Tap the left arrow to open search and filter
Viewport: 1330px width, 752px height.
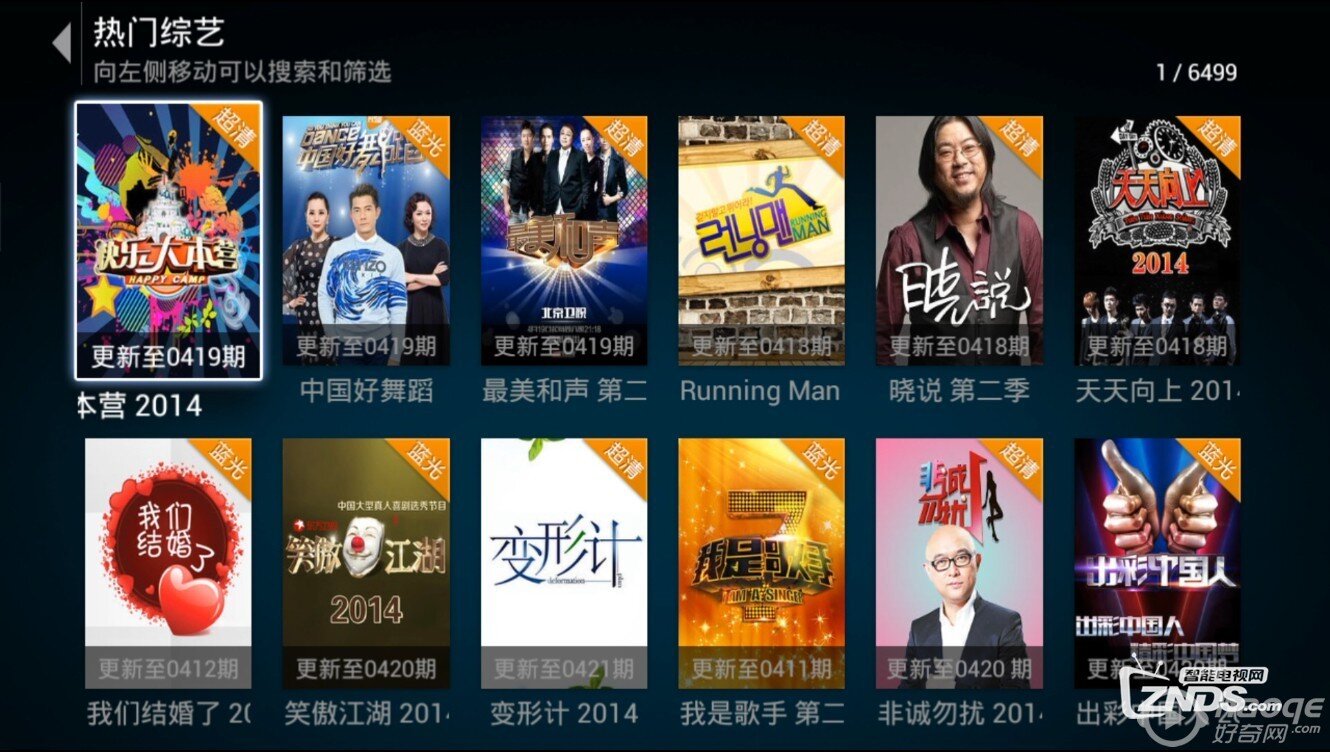tap(62, 45)
